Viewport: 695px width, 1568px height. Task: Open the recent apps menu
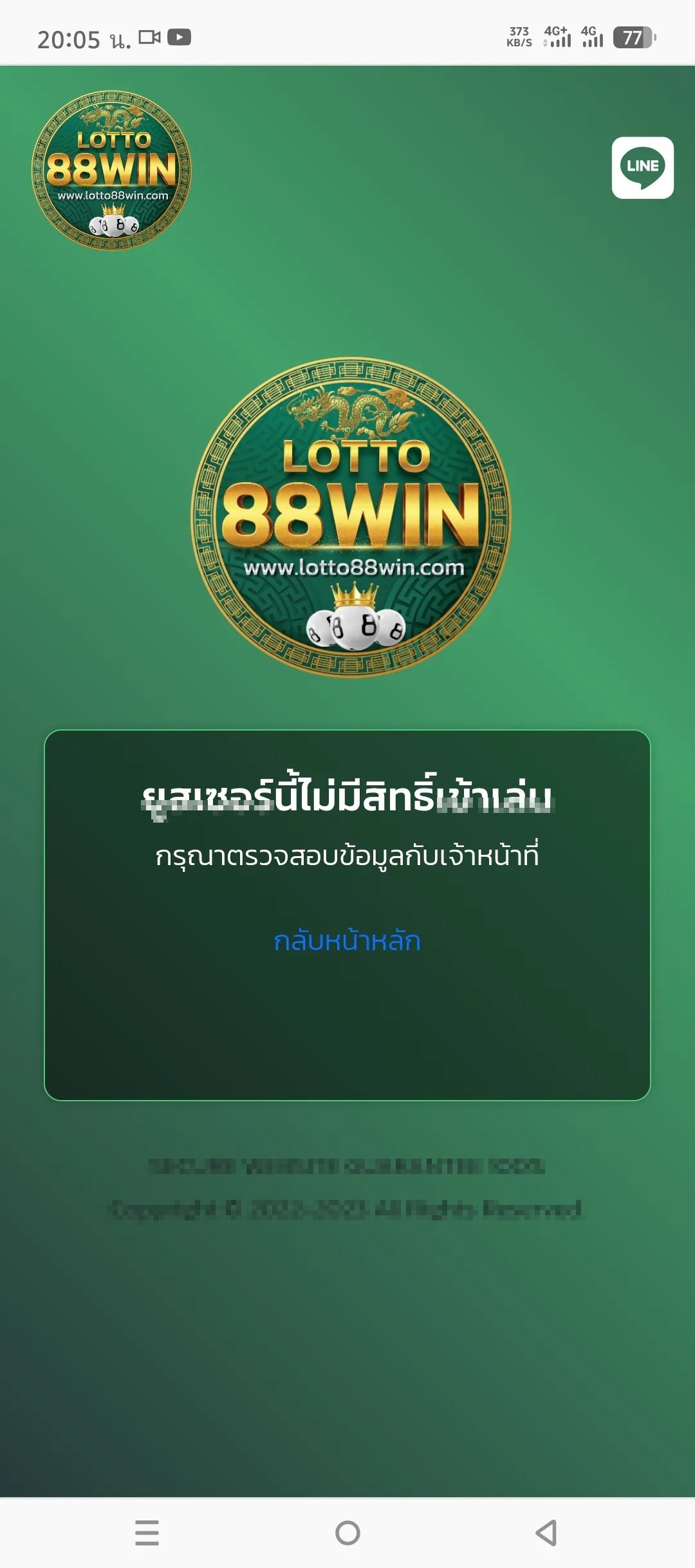click(x=147, y=1533)
